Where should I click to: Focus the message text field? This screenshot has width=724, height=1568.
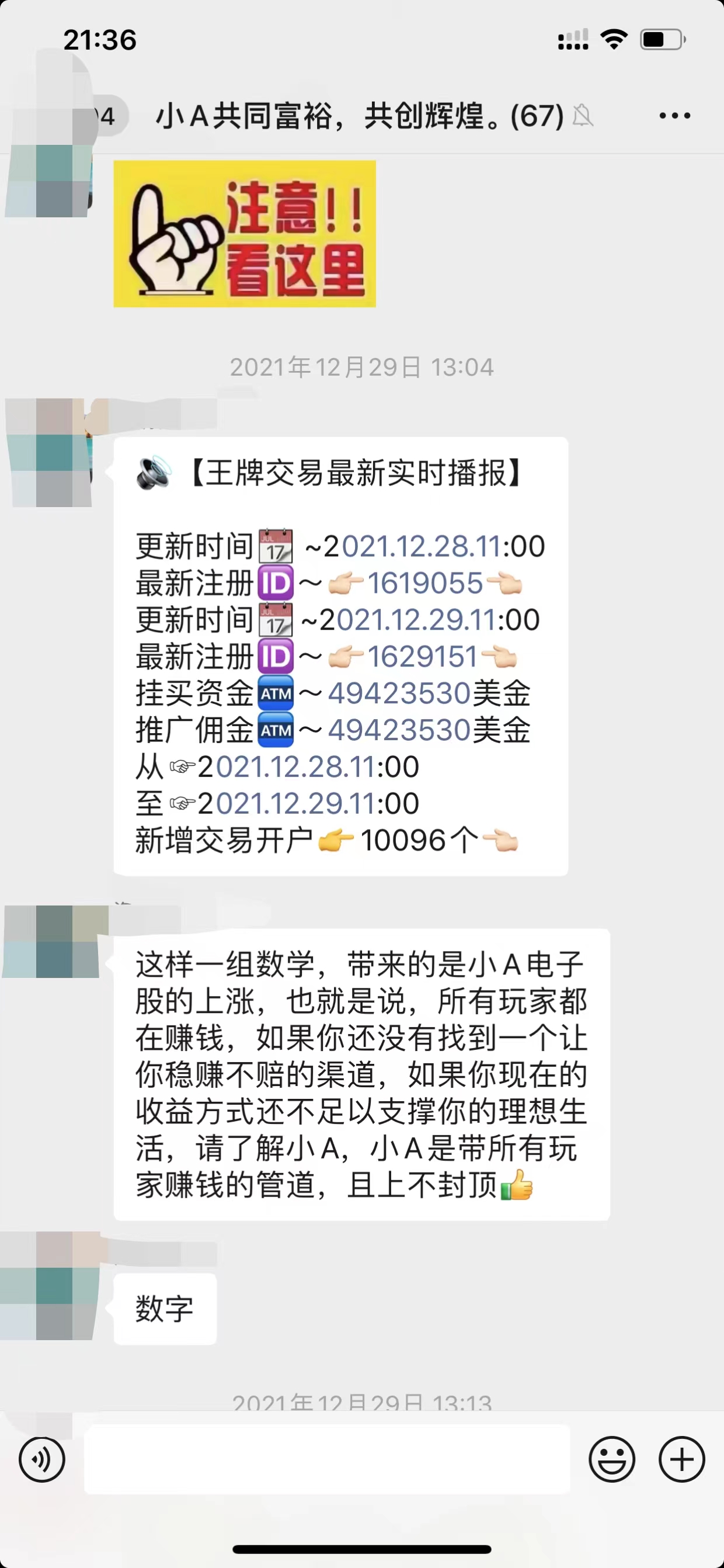tap(327, 1460)
